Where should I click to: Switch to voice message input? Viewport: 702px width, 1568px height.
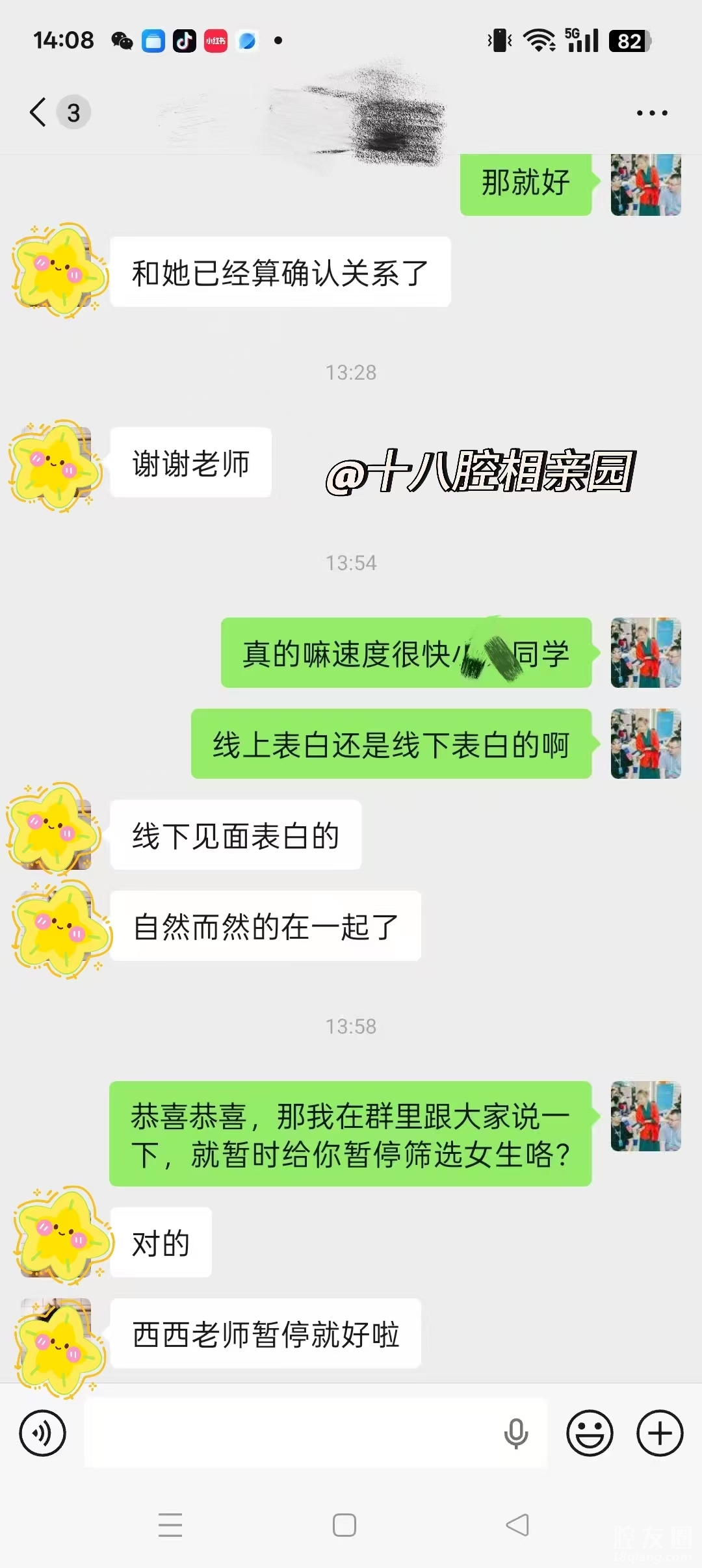click(x=43, y=1433)
